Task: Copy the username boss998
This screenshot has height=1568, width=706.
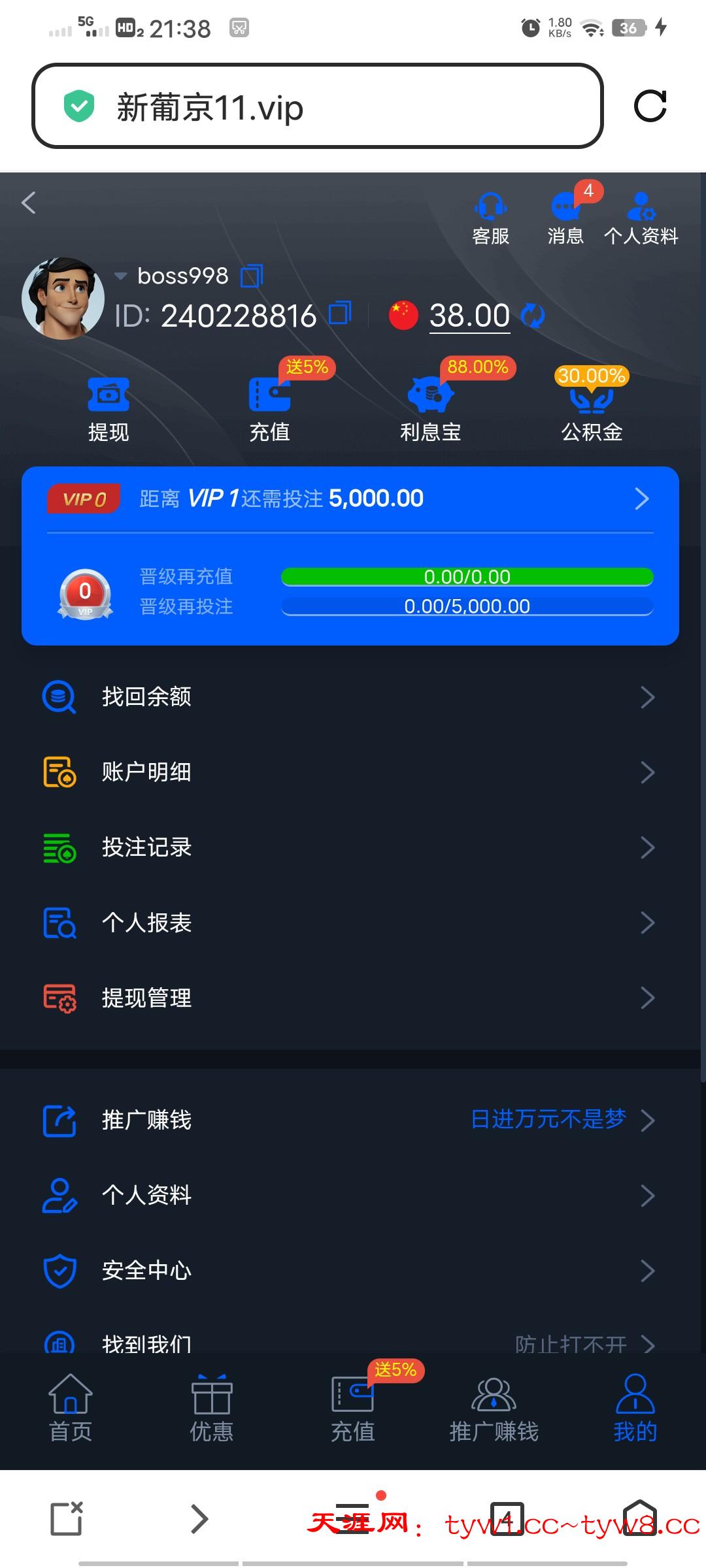Action: click(x=252, y=276)
